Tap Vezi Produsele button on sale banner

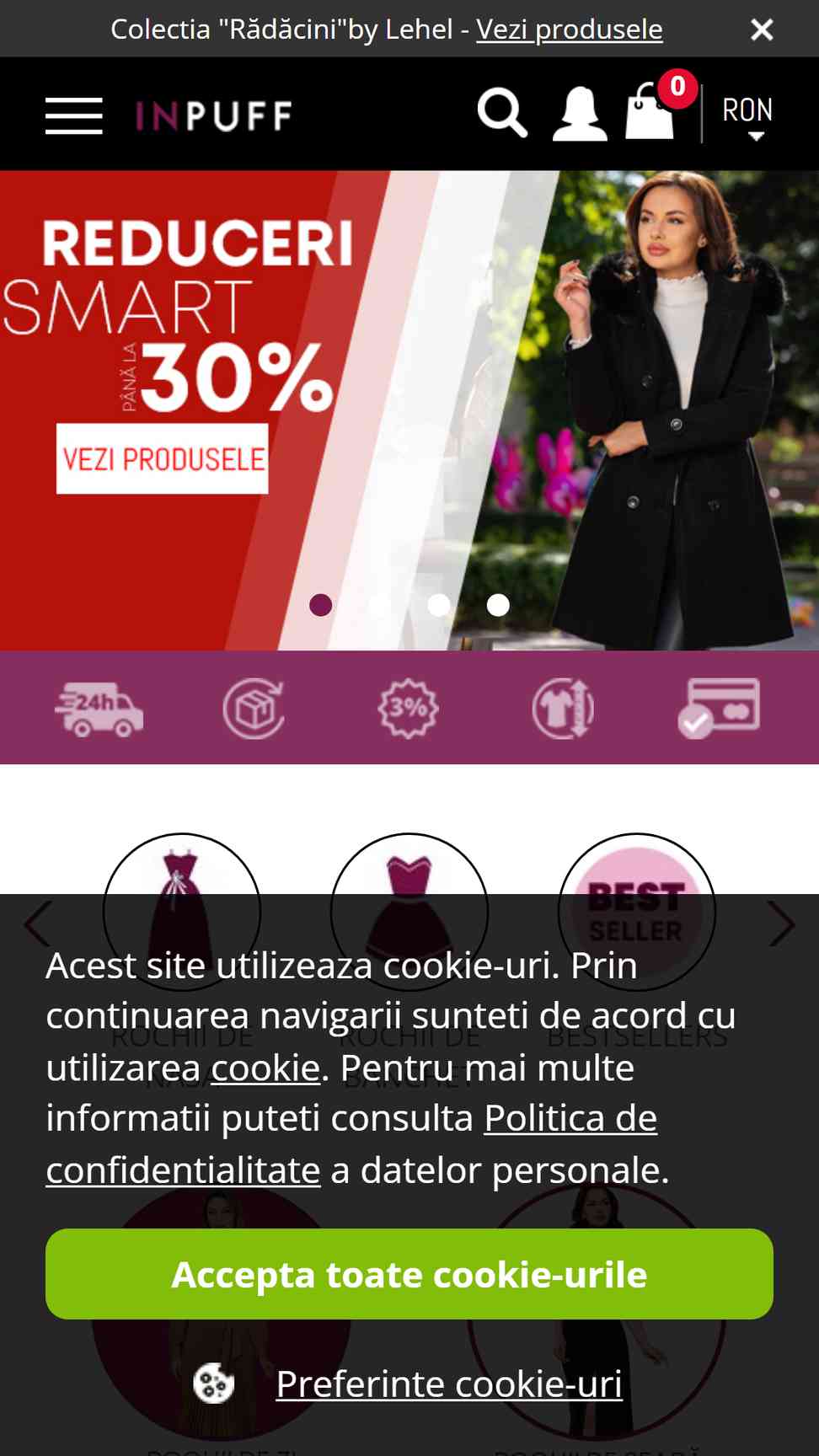click(x=163, y=459)
